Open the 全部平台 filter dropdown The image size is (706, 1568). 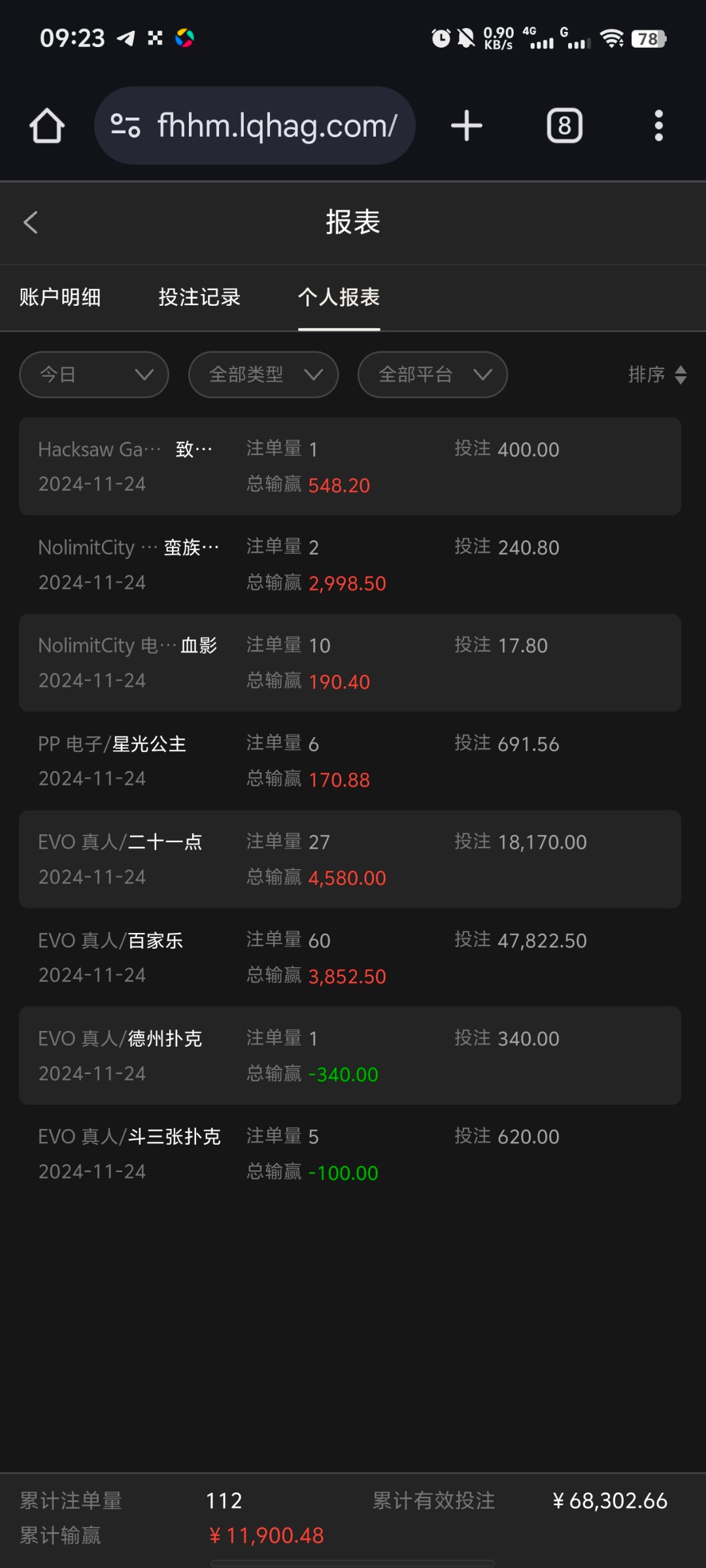(x=433, y=374)
